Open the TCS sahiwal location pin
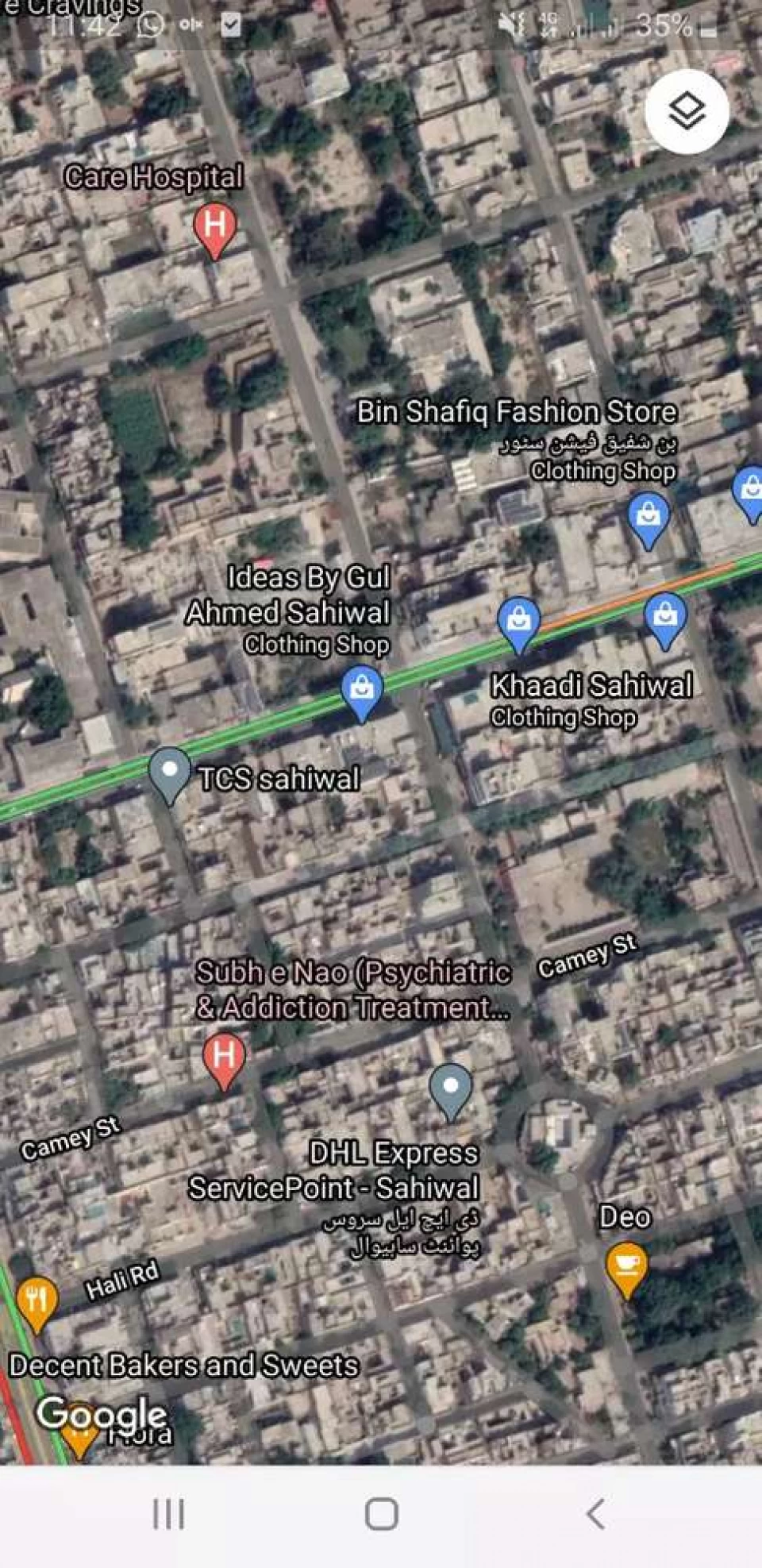 click(x=169, y=772)
